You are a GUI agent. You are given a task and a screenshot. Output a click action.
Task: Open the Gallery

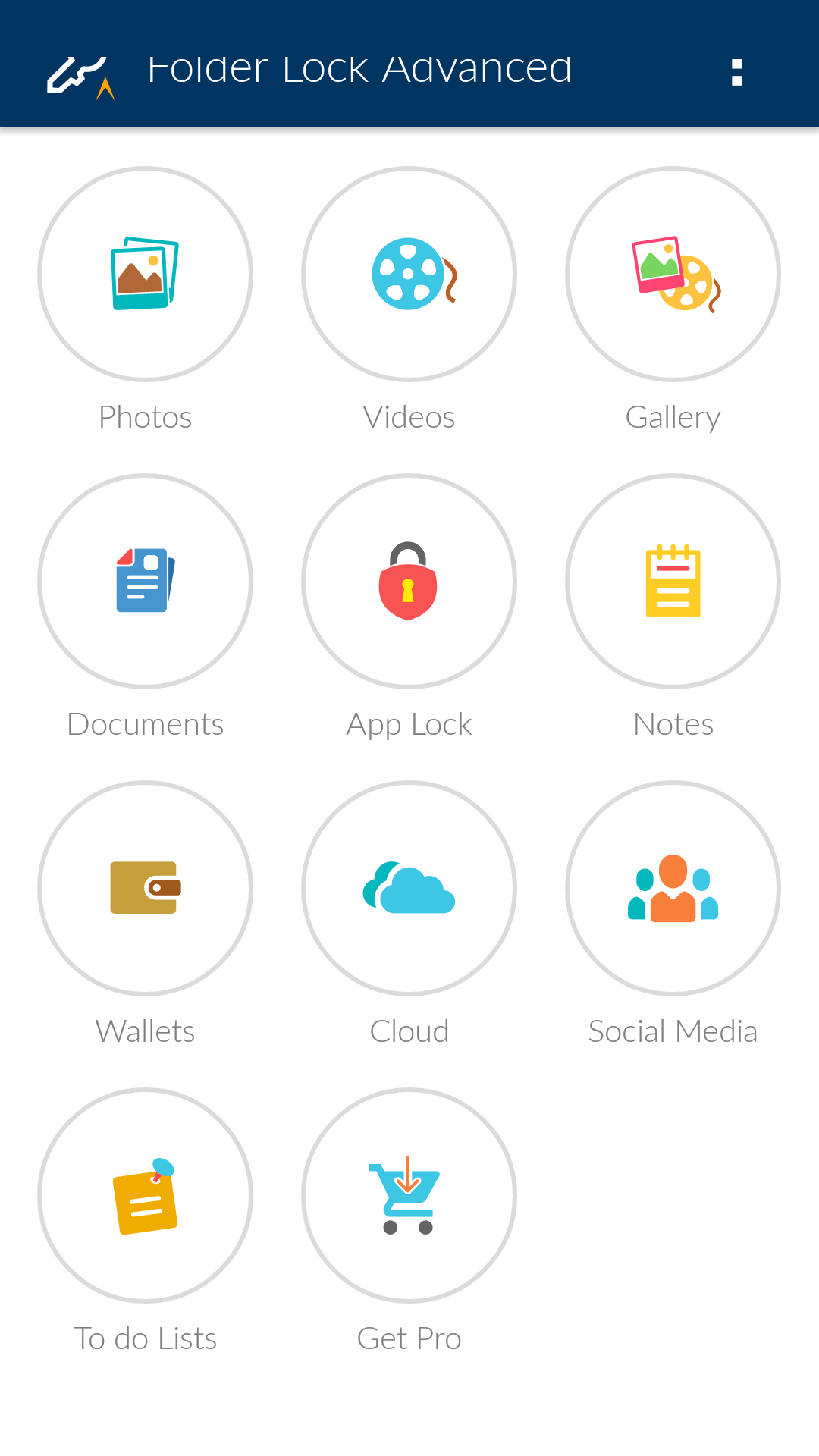click(673, 274)
